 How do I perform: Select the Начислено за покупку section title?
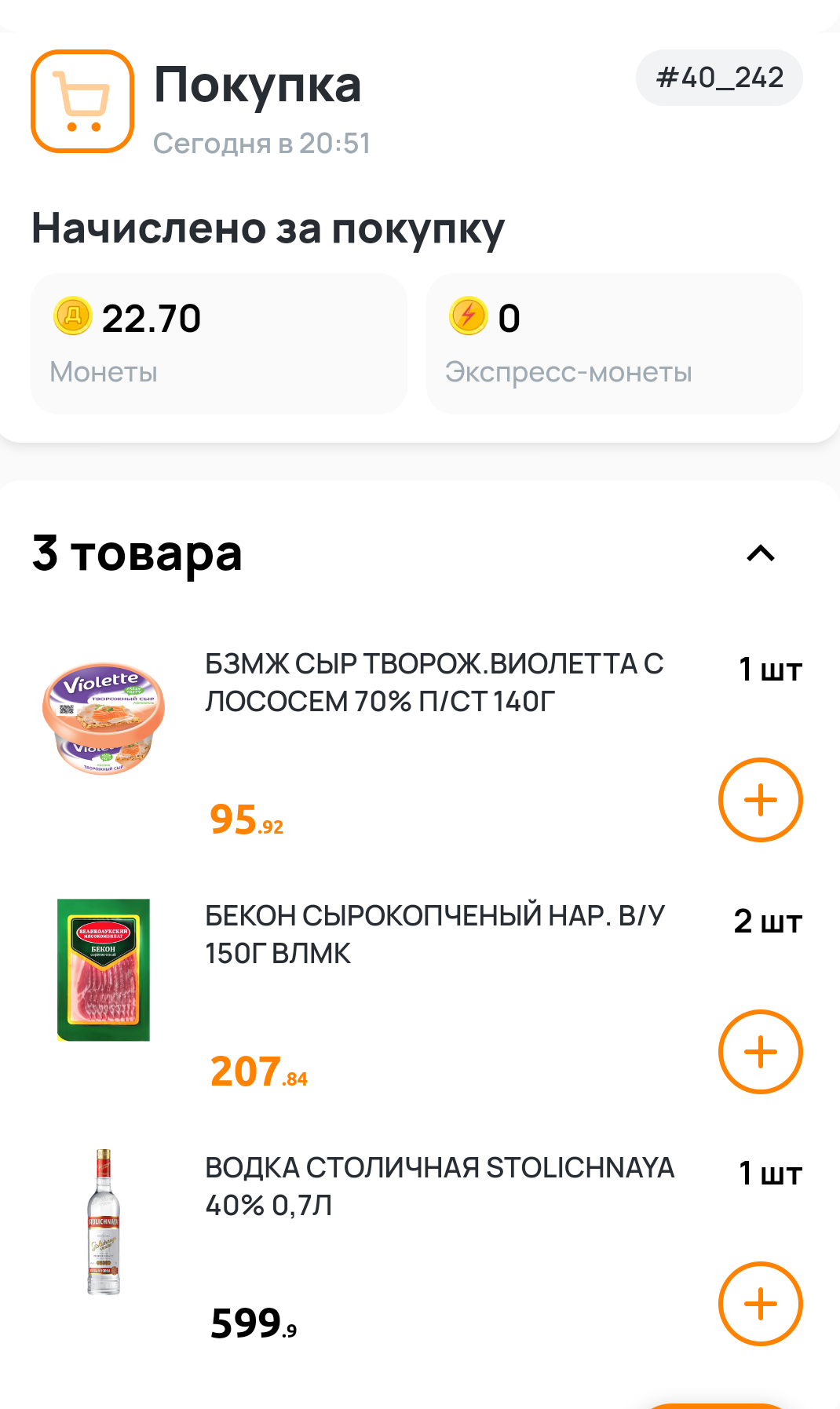pyautogui.click(x=267, y=228)
